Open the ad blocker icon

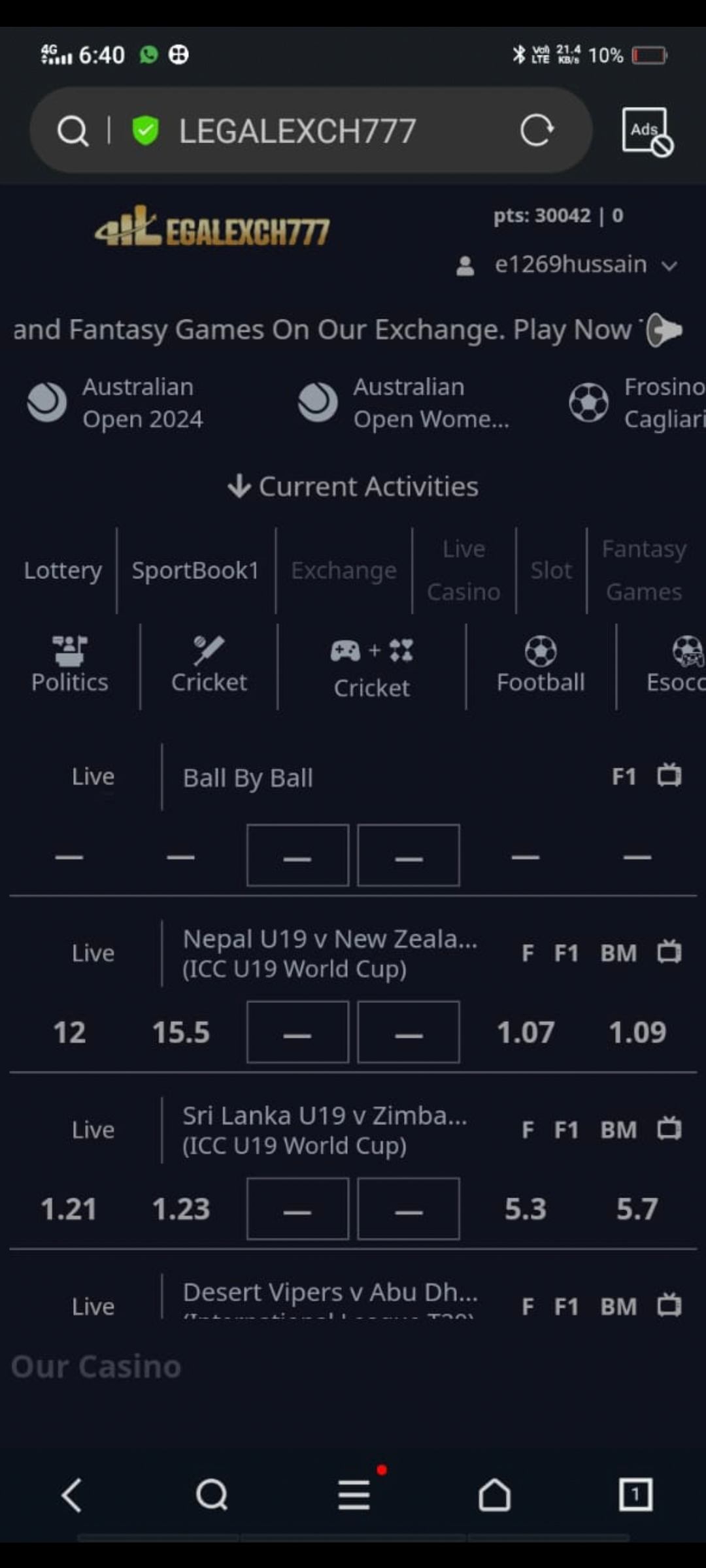point(647,132)
